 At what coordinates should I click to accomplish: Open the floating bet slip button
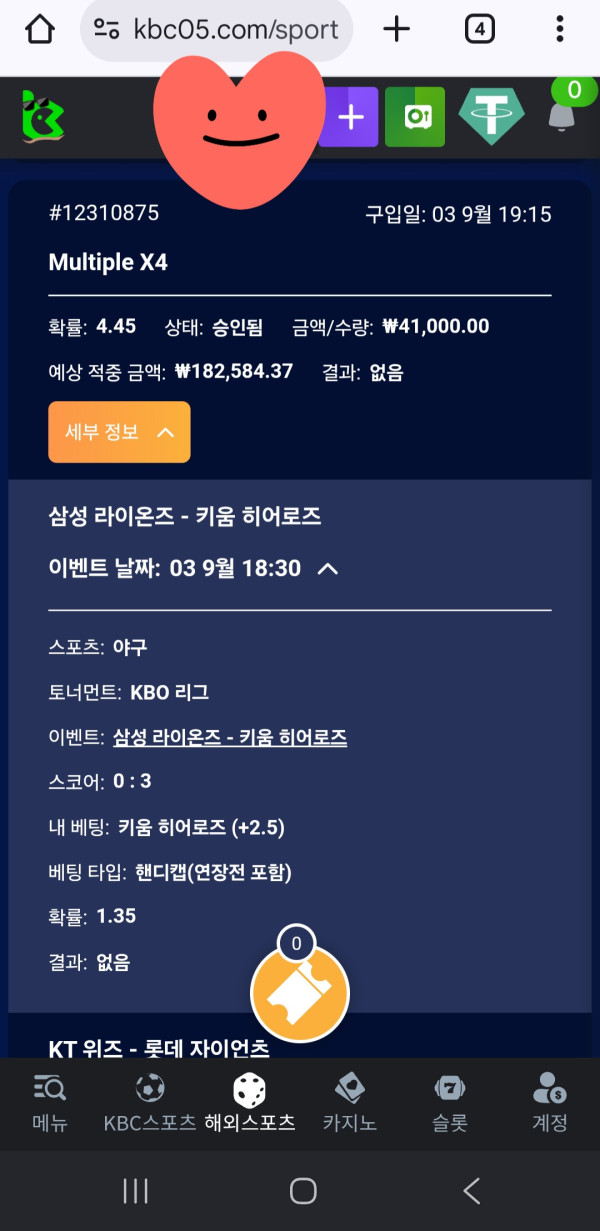coord(299,993)
